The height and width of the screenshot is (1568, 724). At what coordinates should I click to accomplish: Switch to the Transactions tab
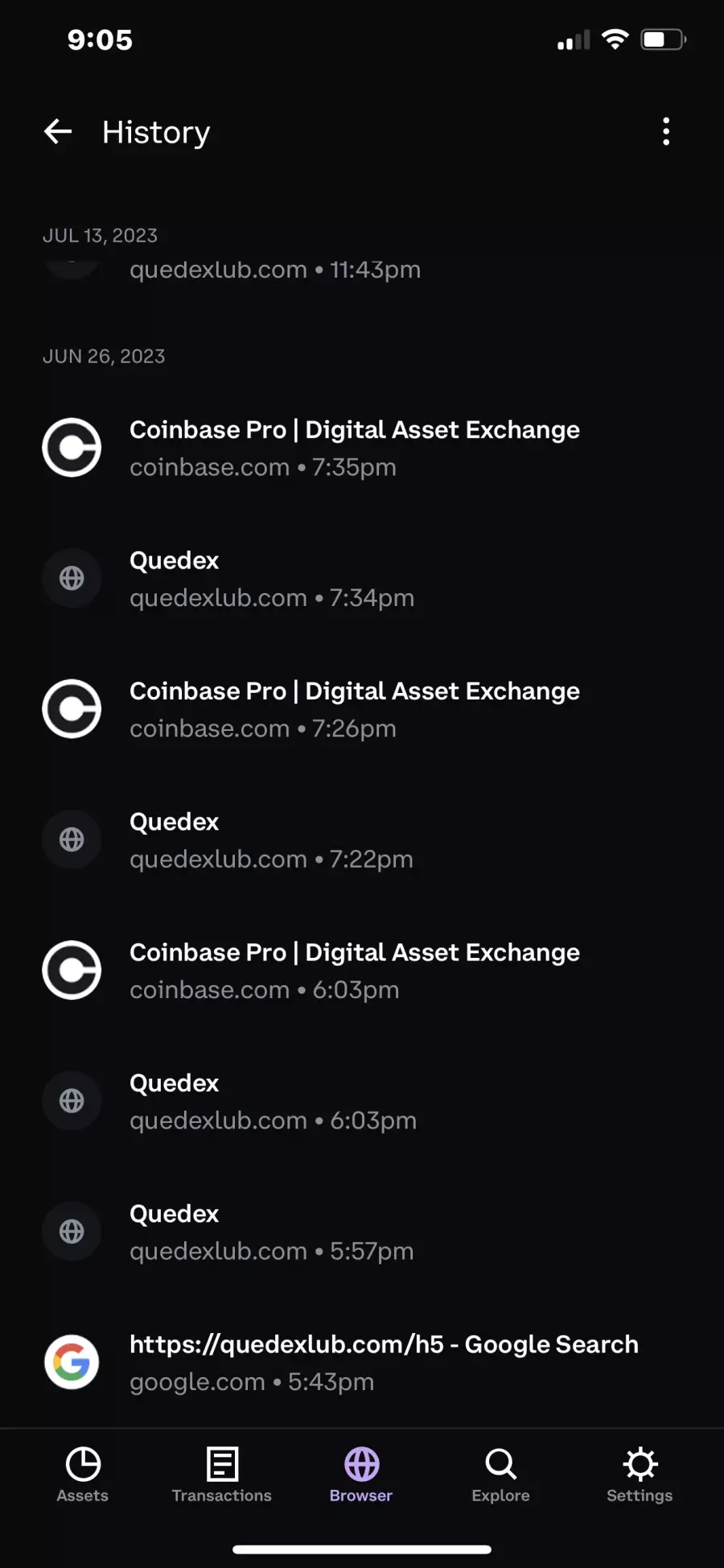click(x=222, y=1475)
